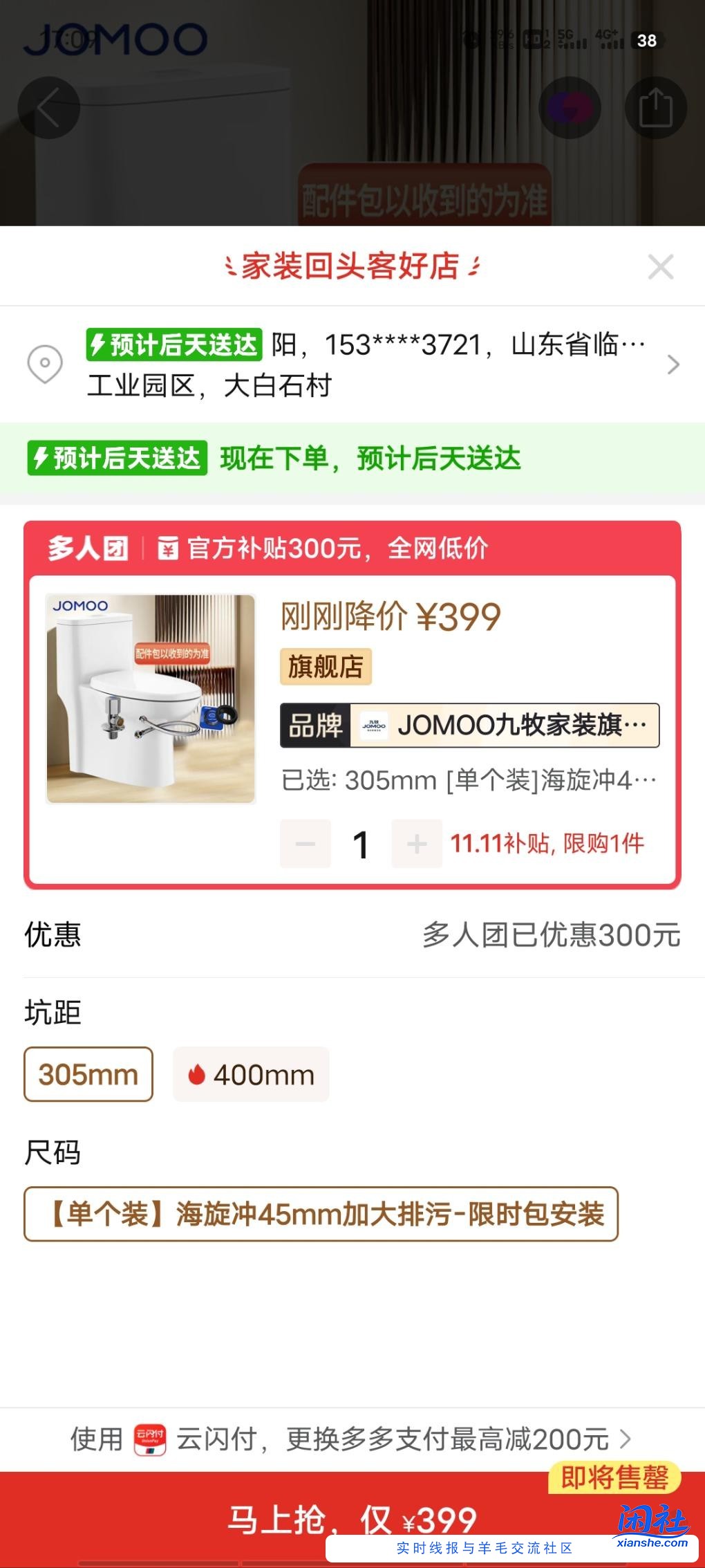Image resolution: width=705 pixels, height=1568 pixels.
Task: Click the product thumbnail image
Action: (x=149, y=695)
